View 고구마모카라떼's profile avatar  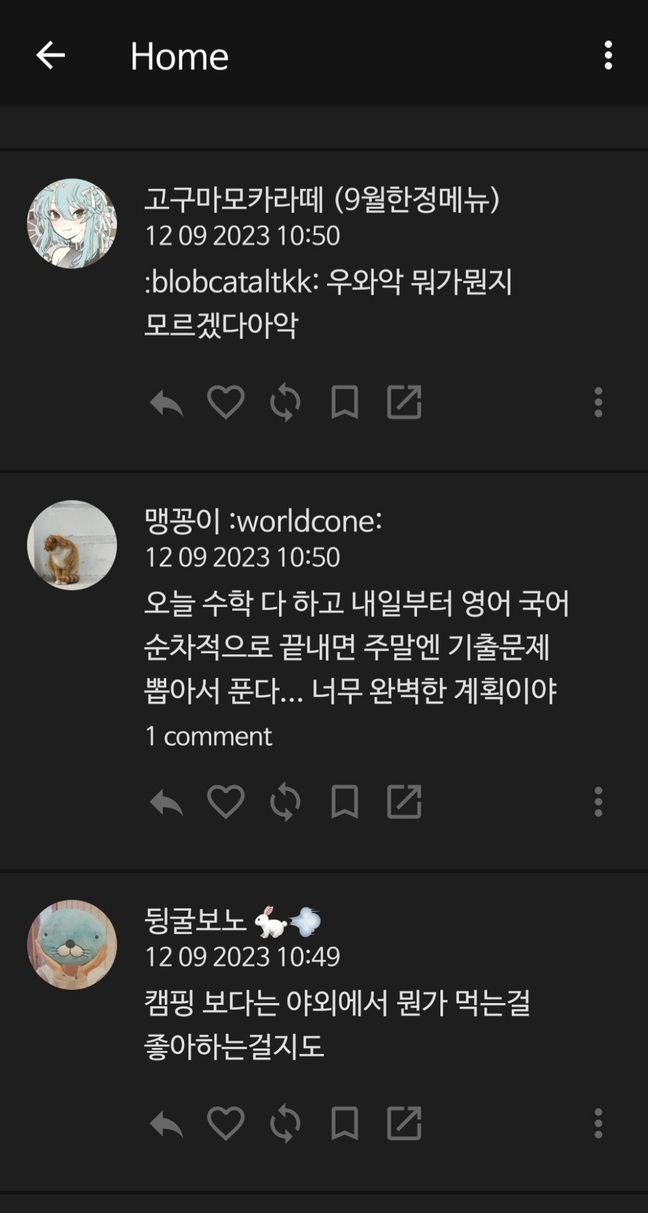click(72, 224)
